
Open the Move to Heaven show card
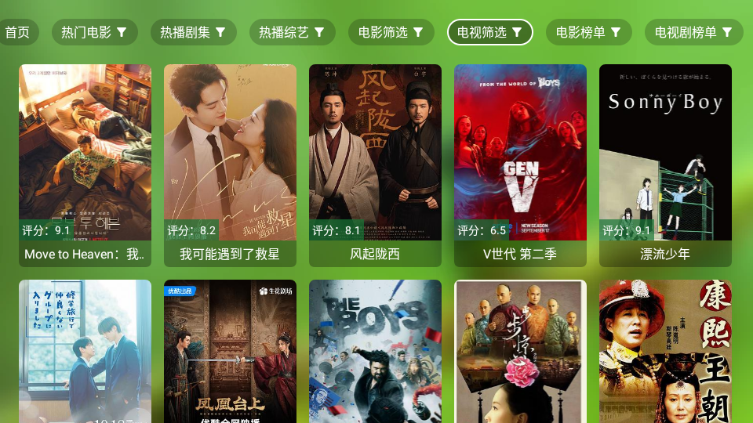85,165
